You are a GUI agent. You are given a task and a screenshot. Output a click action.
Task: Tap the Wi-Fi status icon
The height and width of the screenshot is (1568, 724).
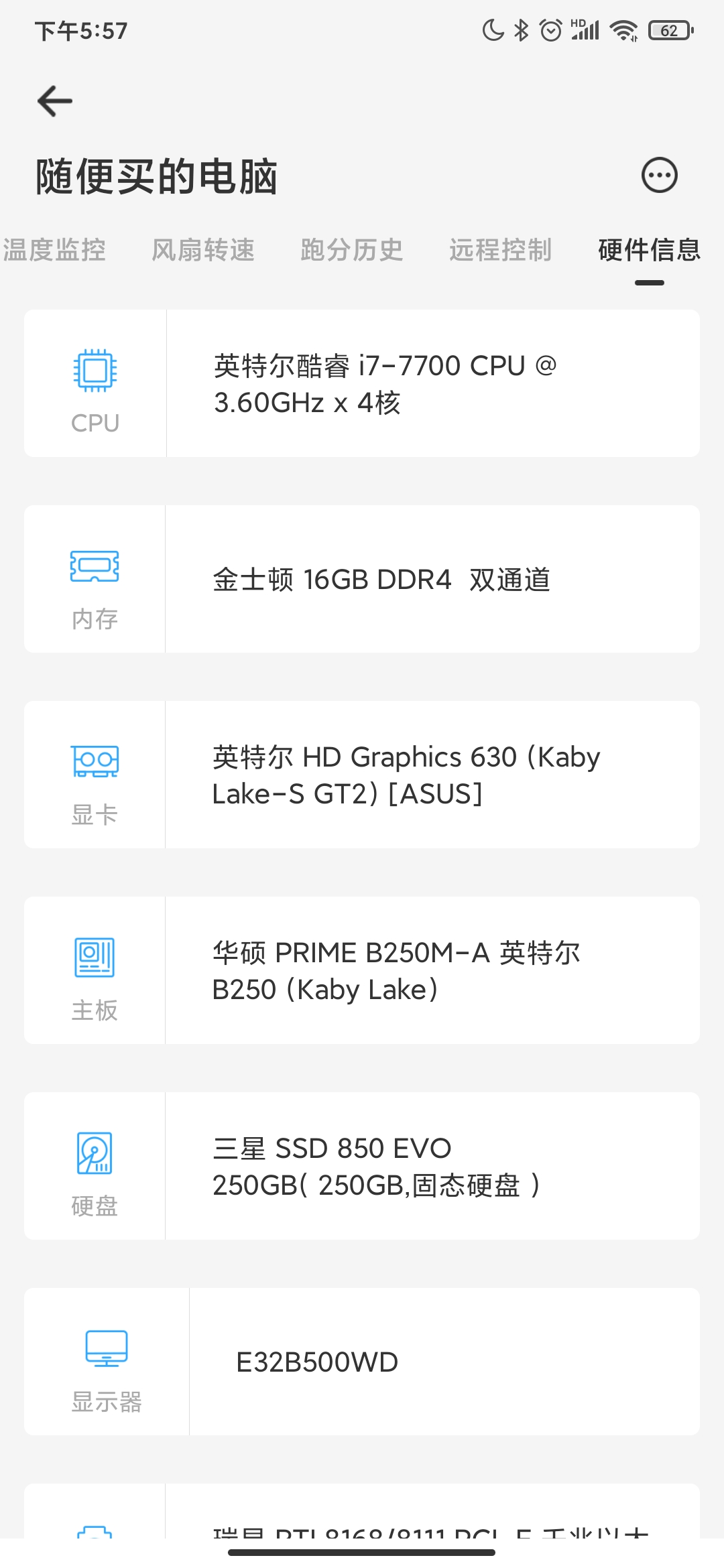tap(623, 29)
